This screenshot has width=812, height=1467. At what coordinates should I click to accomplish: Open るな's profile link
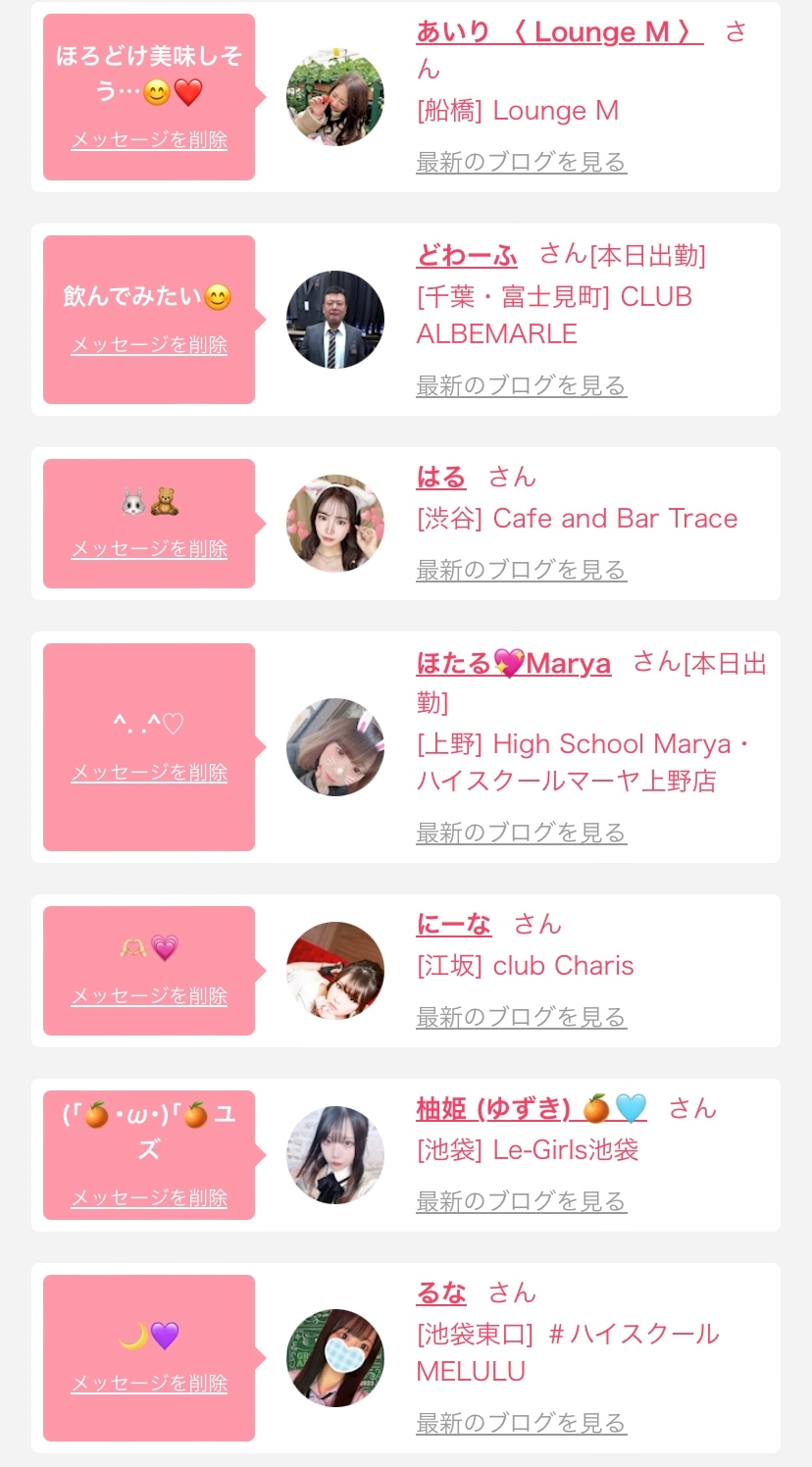[440, 1293]
